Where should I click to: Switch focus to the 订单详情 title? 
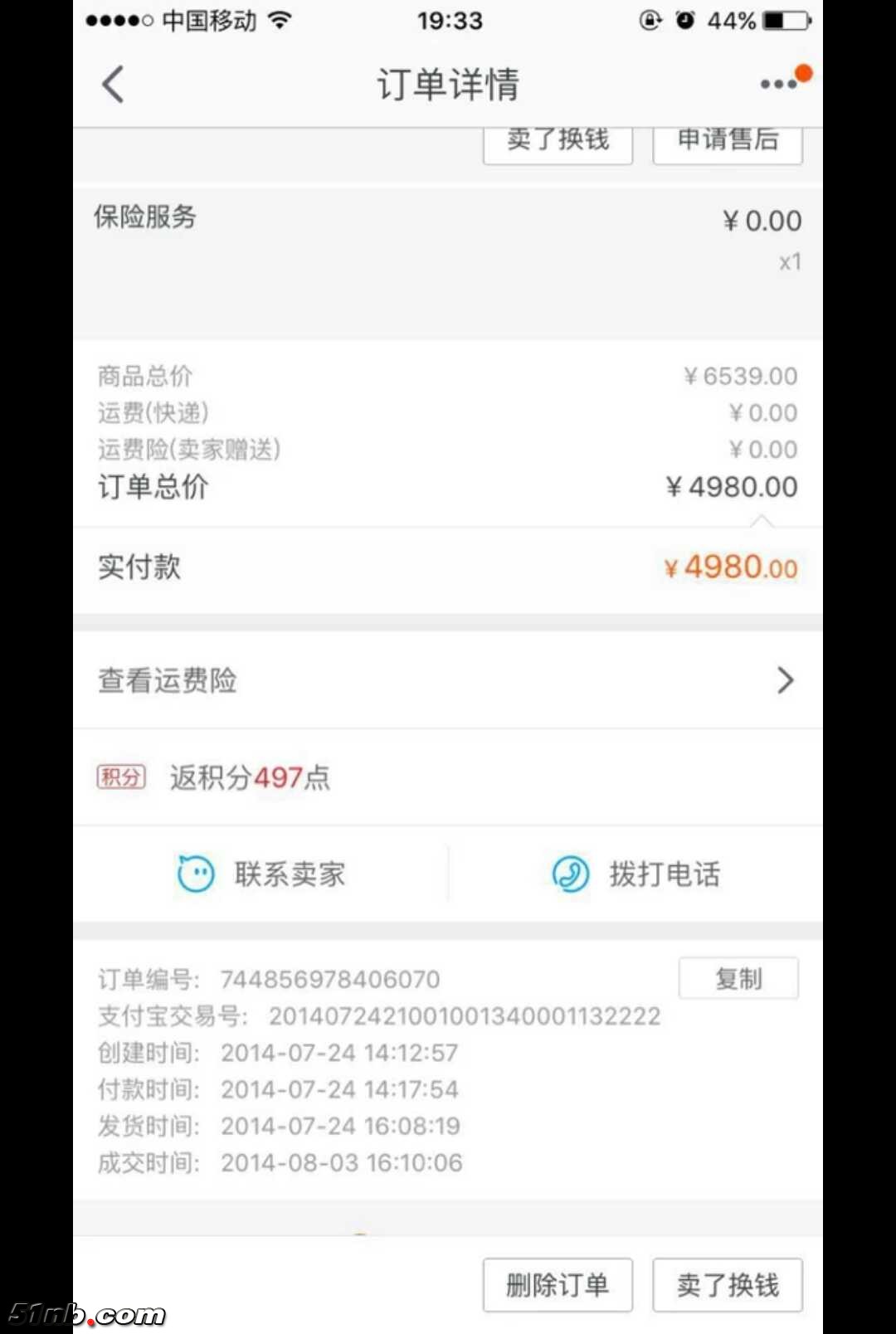click(x=448, y=84)
